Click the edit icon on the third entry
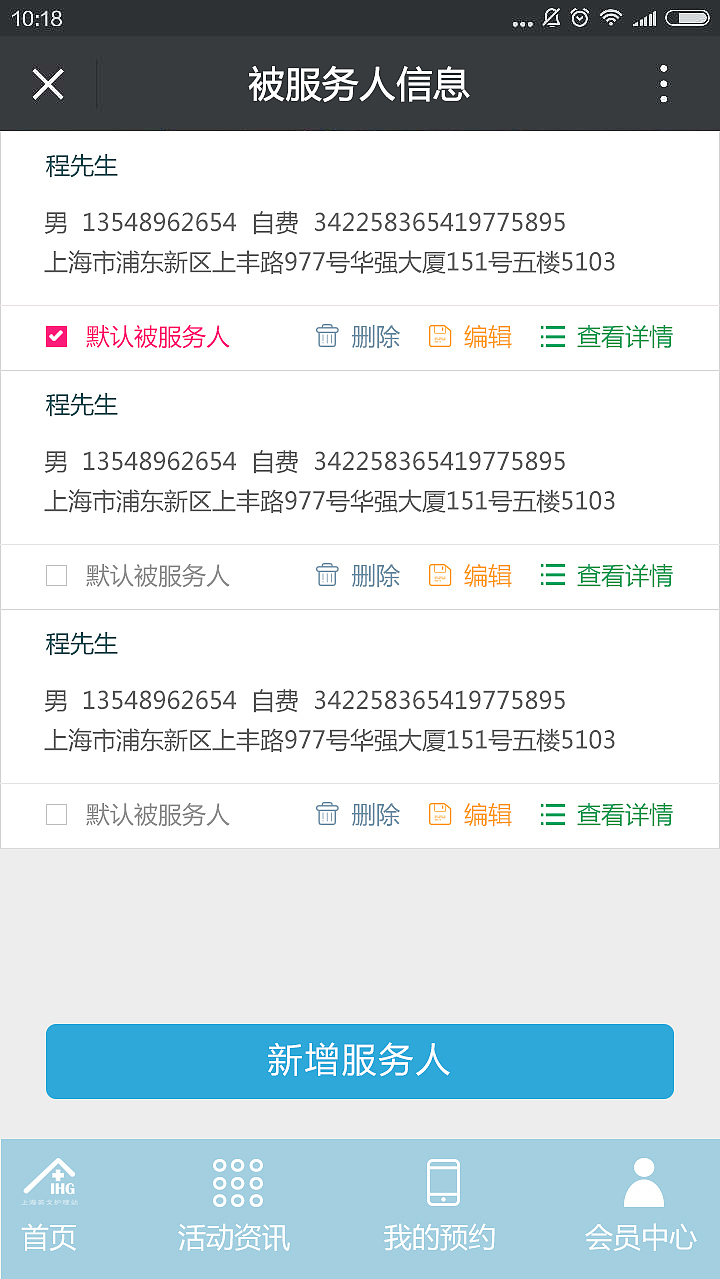 tap(440, 815)
